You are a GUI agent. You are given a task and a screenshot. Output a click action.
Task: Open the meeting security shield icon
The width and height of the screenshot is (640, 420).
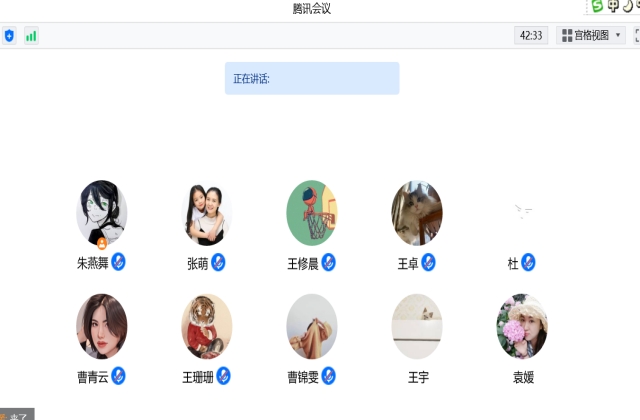(x=10, y=36)
